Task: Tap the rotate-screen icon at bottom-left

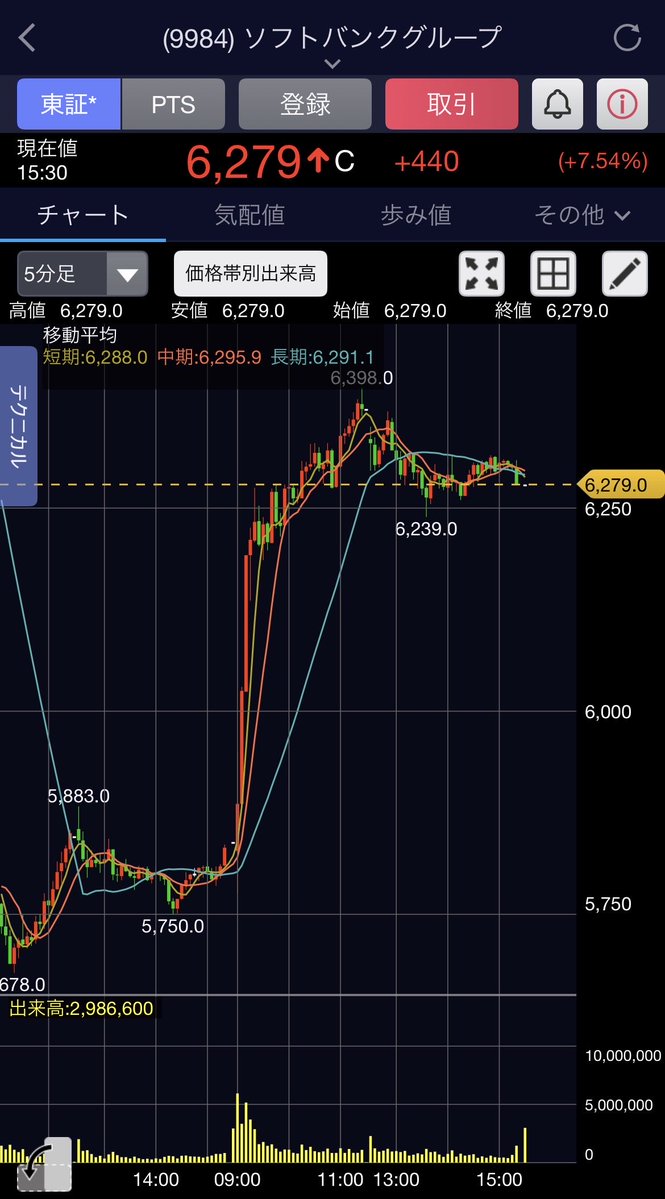Action: coord(44,1165)
